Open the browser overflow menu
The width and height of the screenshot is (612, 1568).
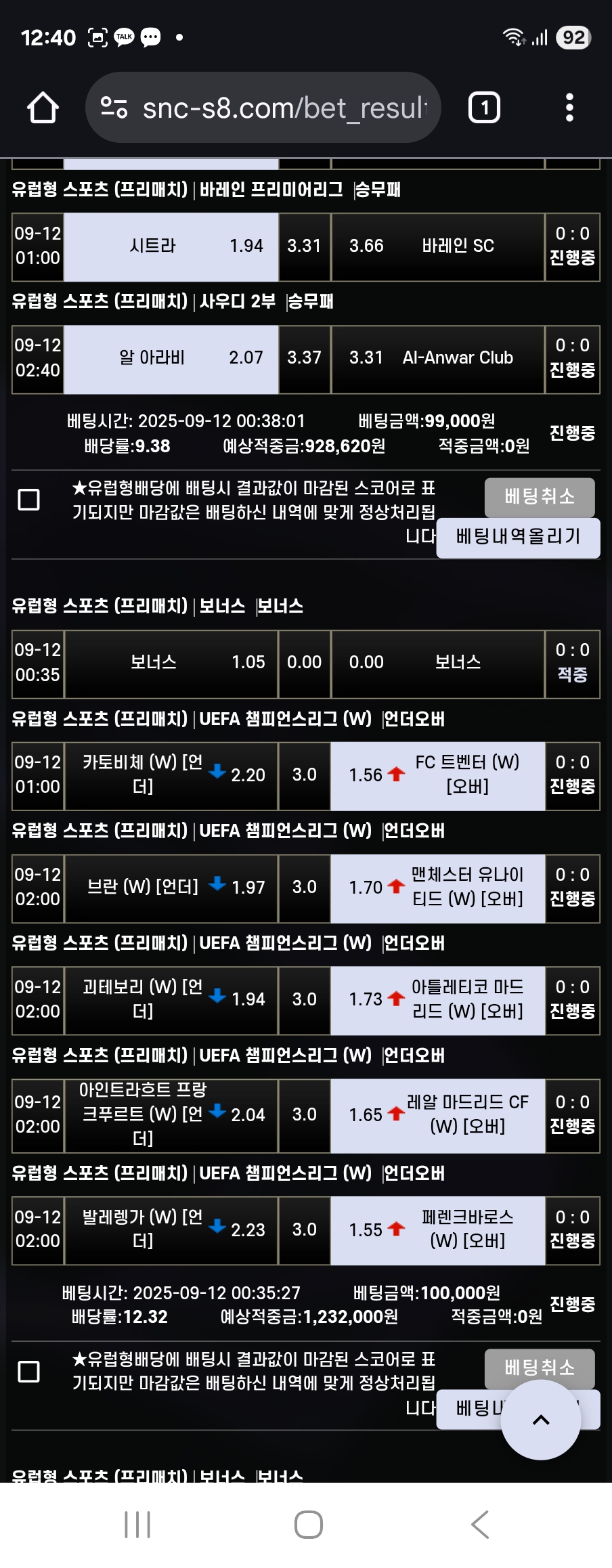pyautogui.click(x=569, y=108)
